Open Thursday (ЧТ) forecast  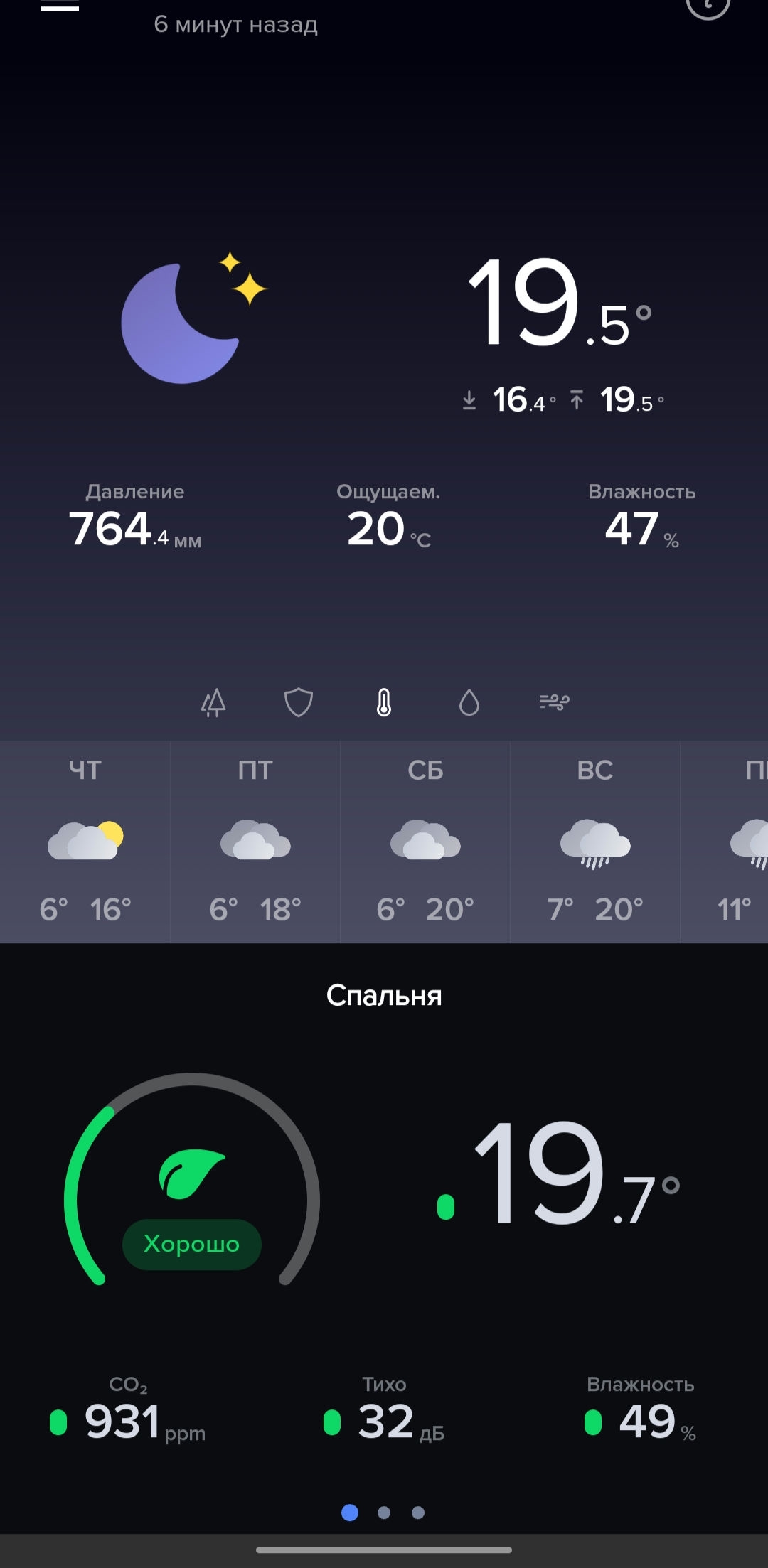pos(85,842)
